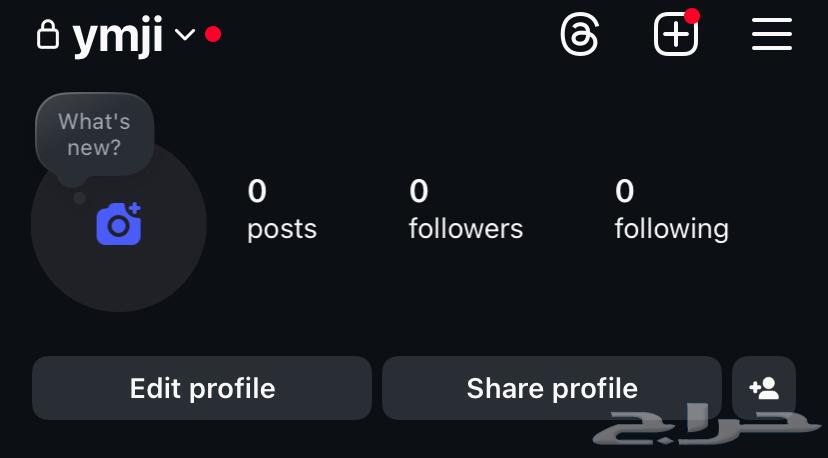
Task: Open Threads from the top bar
Action: point(579,35)
